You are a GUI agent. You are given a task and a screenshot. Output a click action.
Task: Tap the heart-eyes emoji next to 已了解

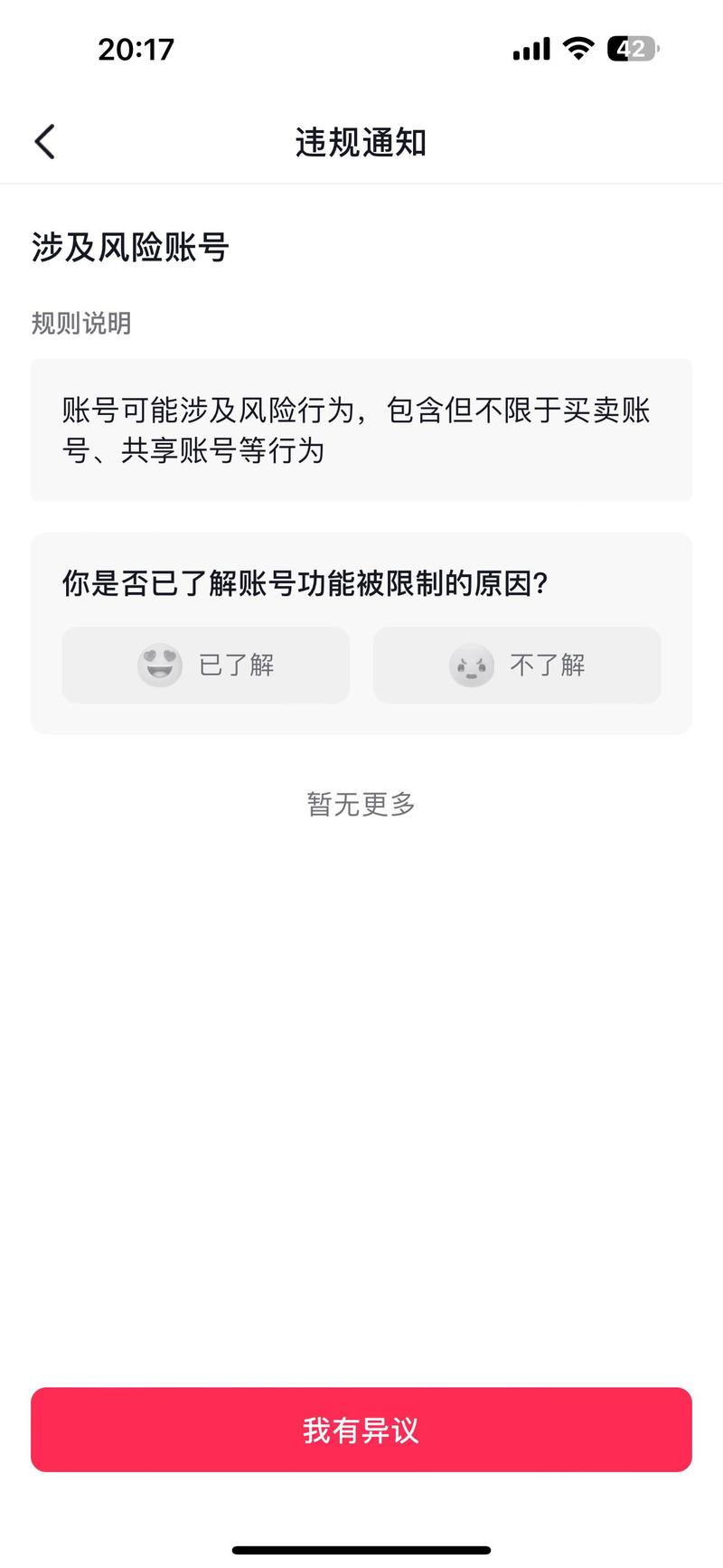159,666
